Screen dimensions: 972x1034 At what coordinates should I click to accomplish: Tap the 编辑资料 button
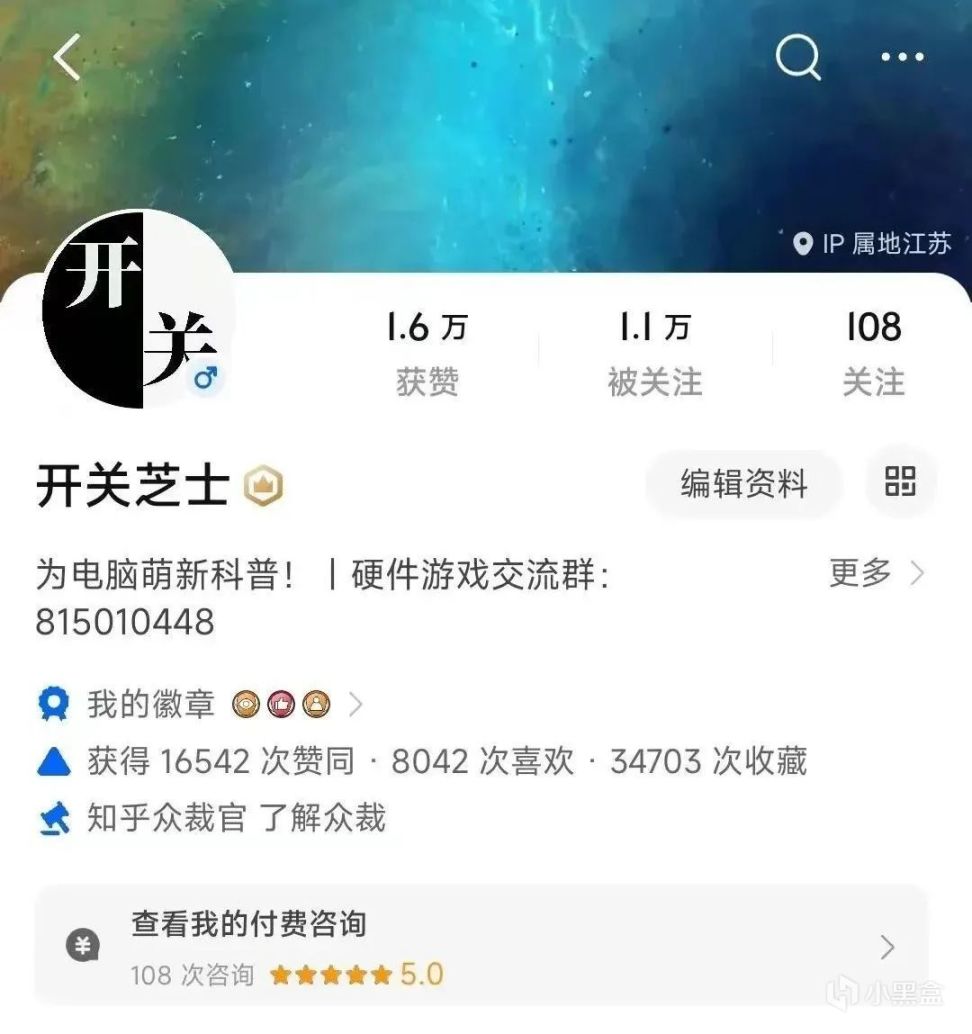pos(744,484)
